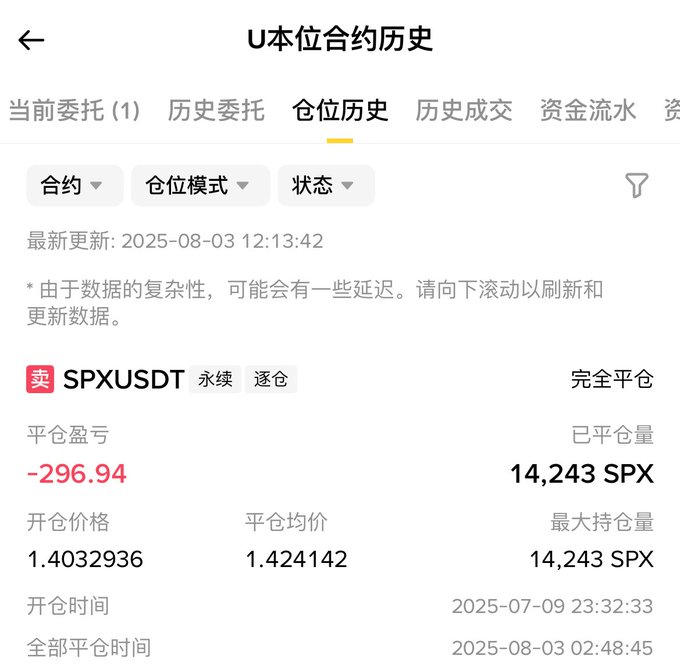Screen dimensions: 680x670
Task: Open the 仓位模式 dropdown
Action: pos(200,186)
